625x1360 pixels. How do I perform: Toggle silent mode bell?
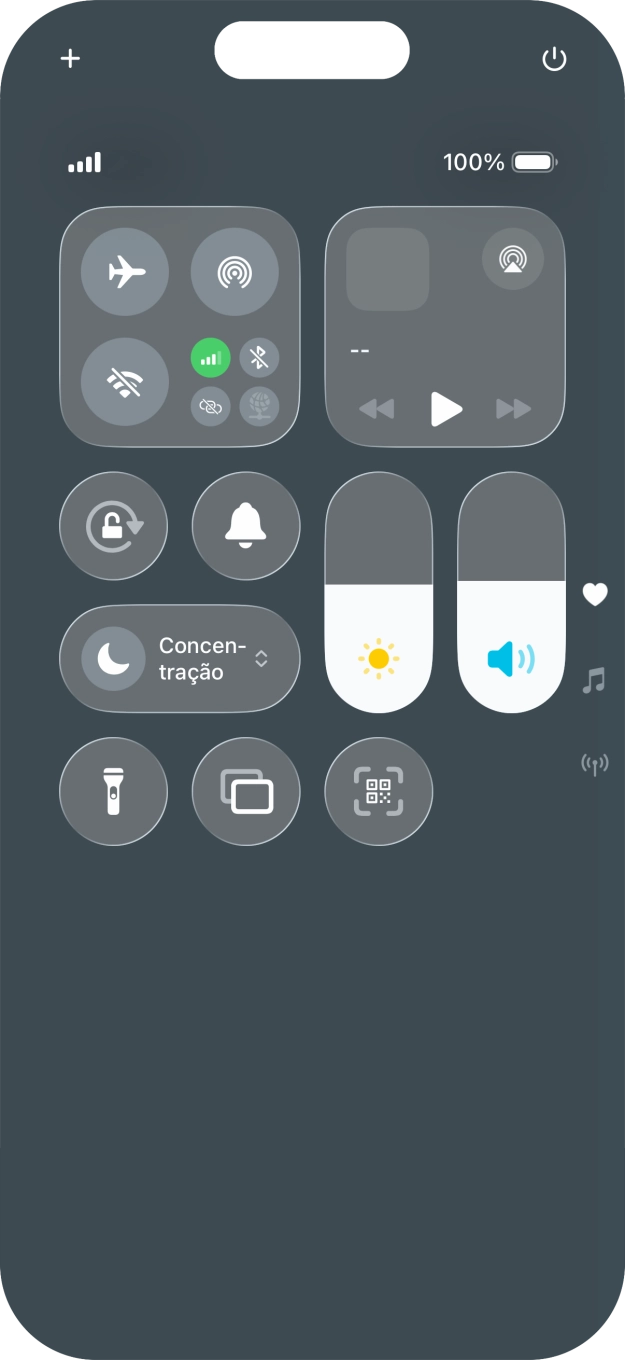click(246, 526)
